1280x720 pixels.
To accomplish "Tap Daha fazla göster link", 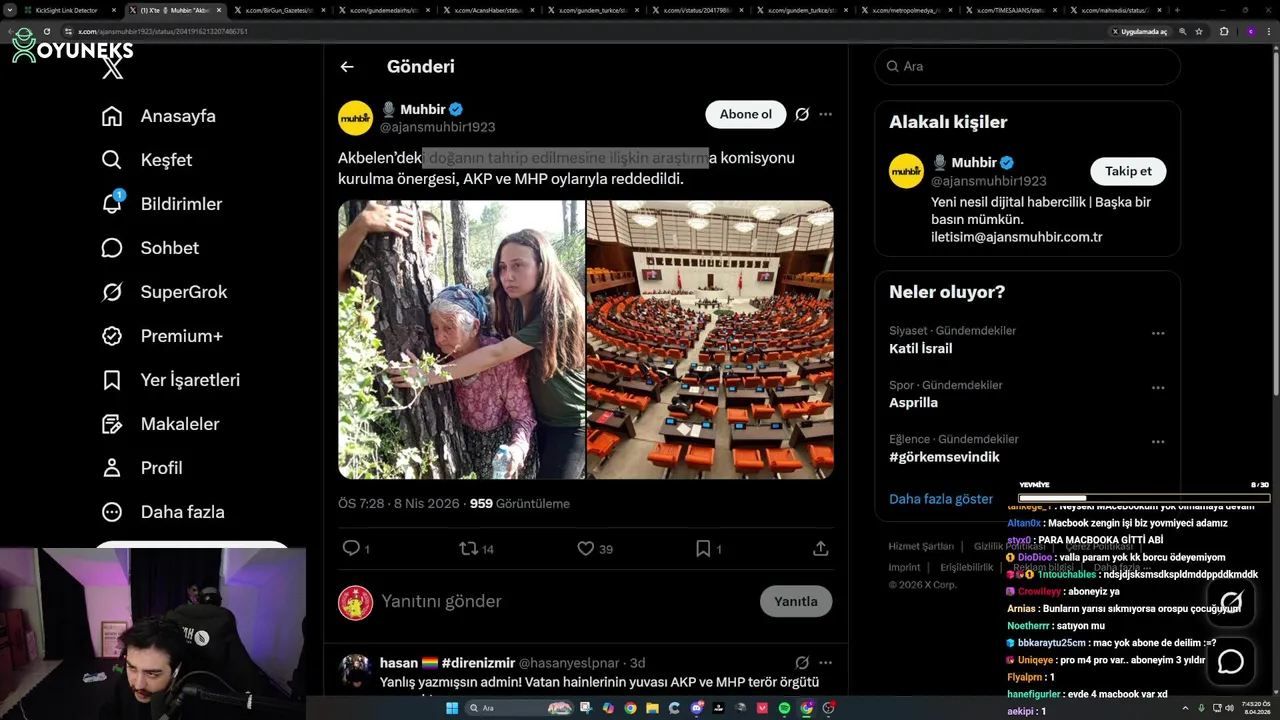I will coord(940,498).
